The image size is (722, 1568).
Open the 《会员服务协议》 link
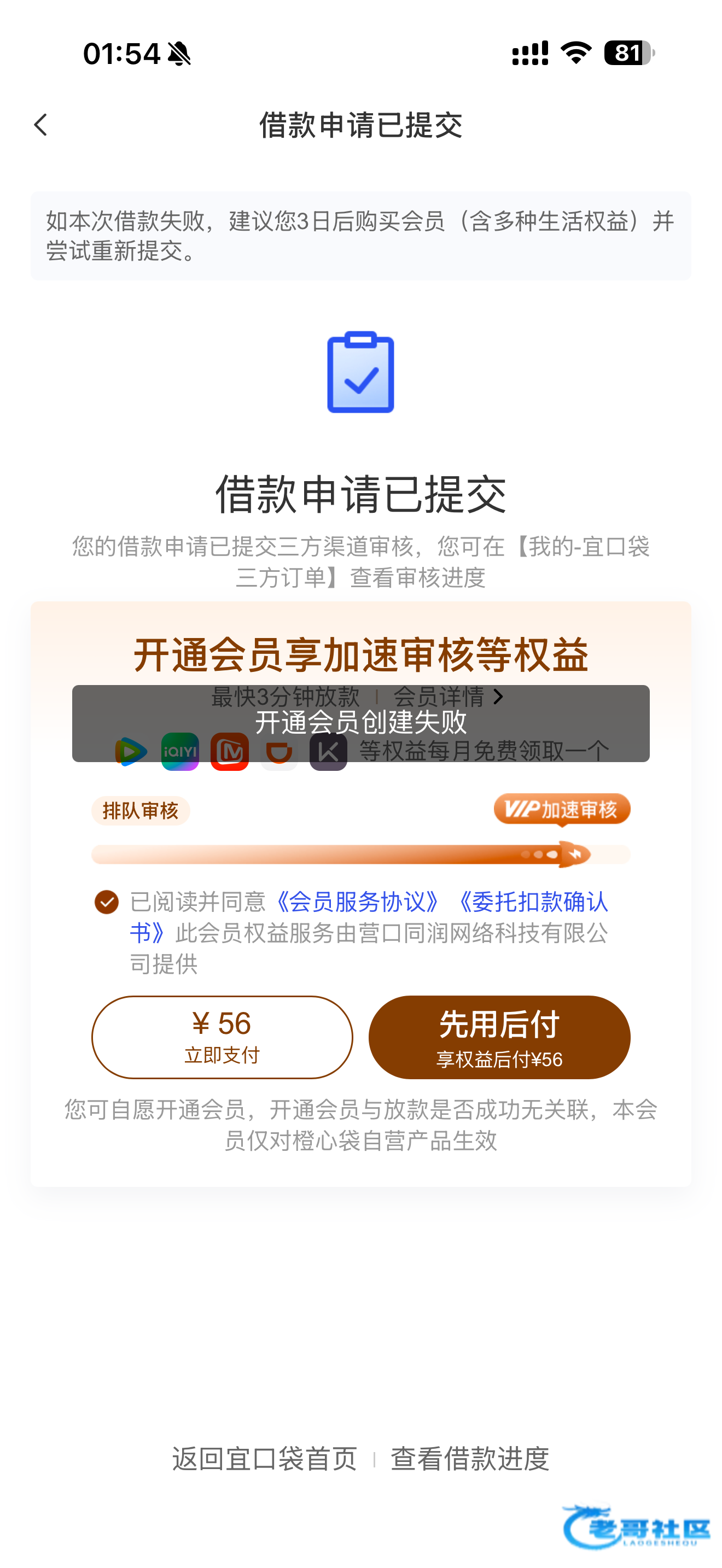coord(357,902)
